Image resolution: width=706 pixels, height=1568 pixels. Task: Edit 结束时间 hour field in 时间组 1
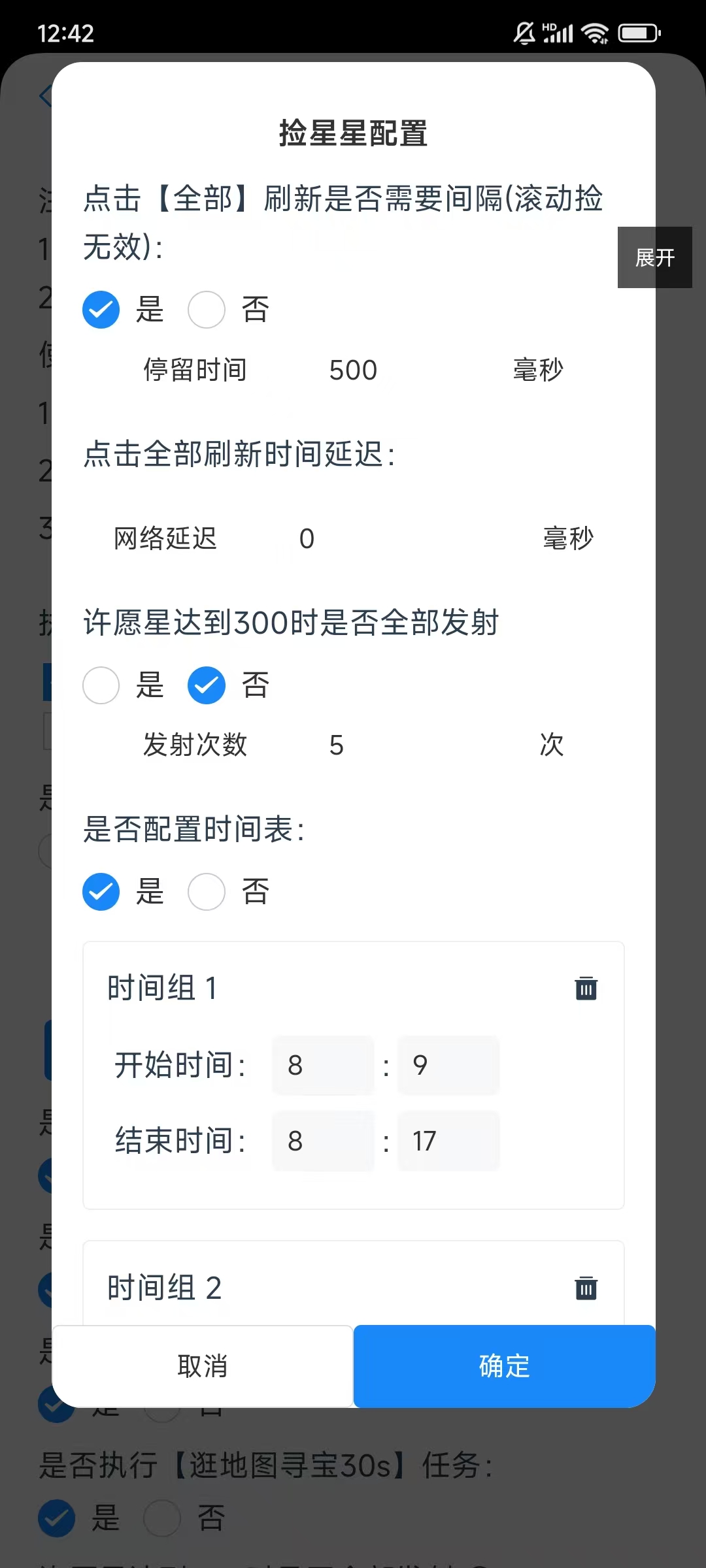click(x=324, y=1141)
